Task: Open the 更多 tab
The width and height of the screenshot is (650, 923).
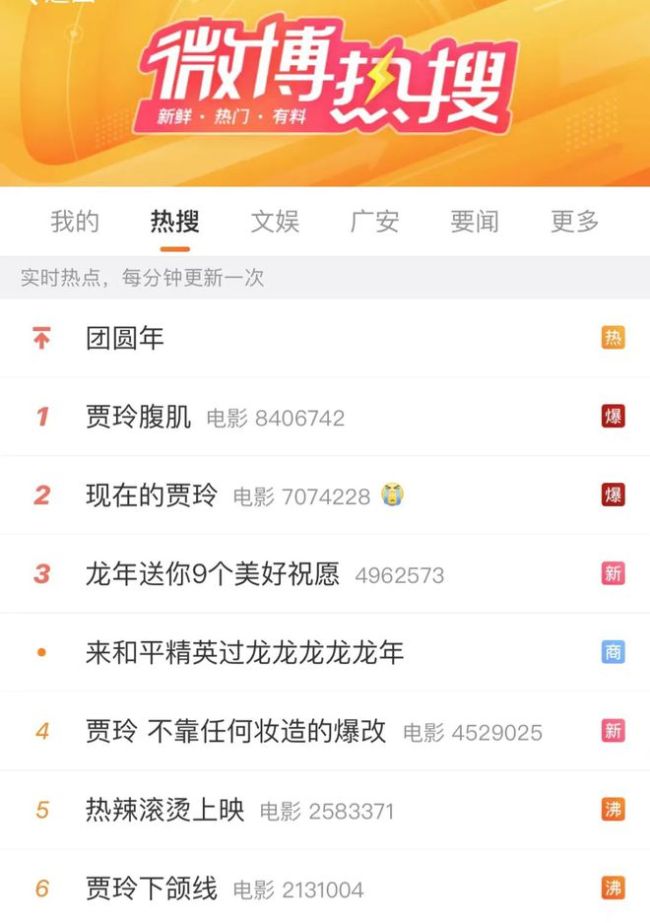Action: click(x=574, y=221)
